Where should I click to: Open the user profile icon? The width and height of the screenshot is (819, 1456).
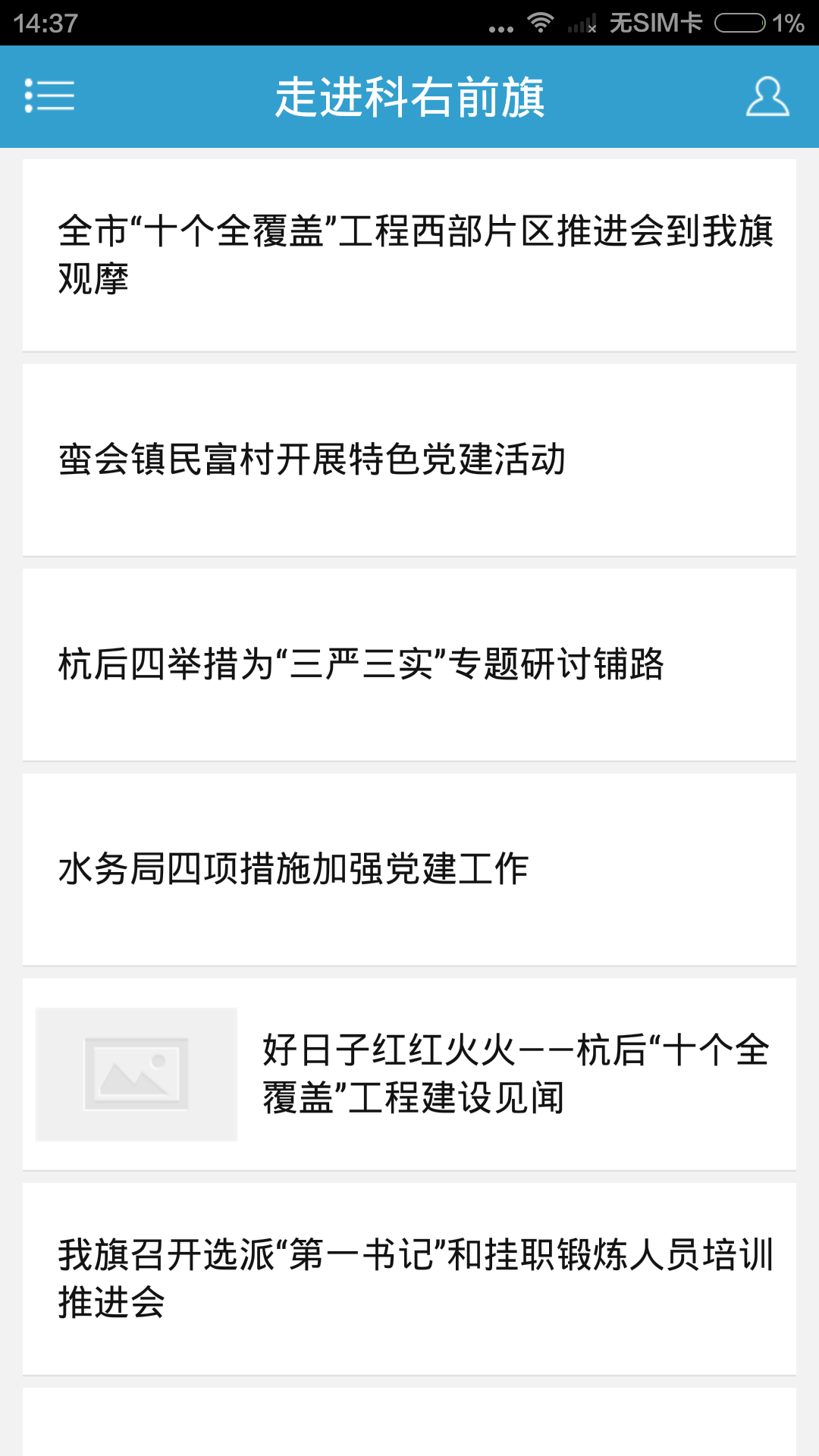[x=767, y=96]
